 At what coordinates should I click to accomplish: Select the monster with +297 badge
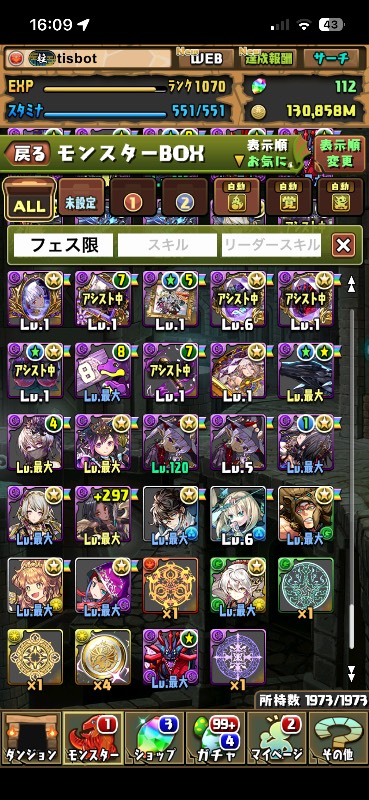pos(103,514)
